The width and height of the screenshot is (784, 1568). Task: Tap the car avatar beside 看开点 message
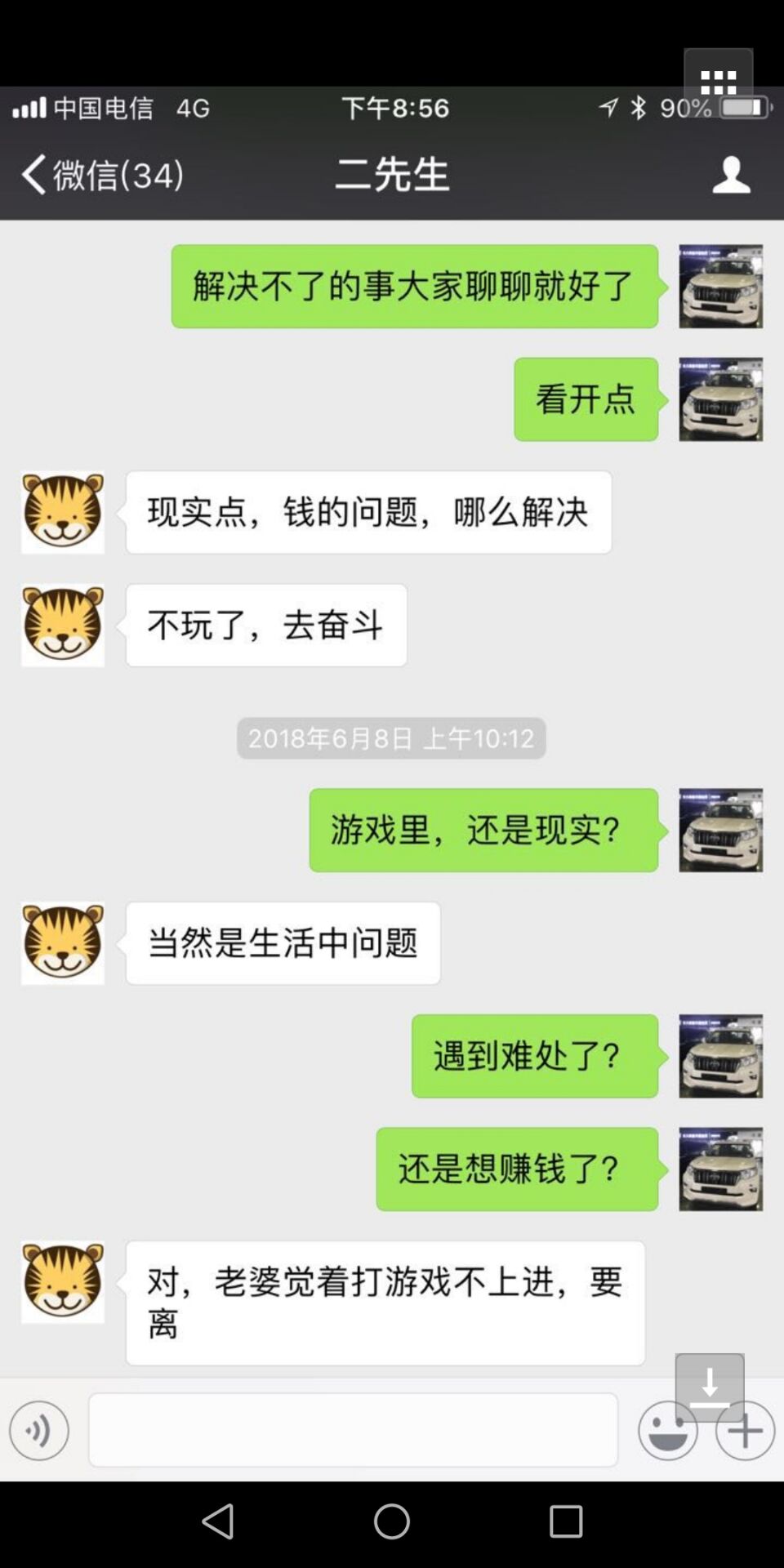pos(720,399)
